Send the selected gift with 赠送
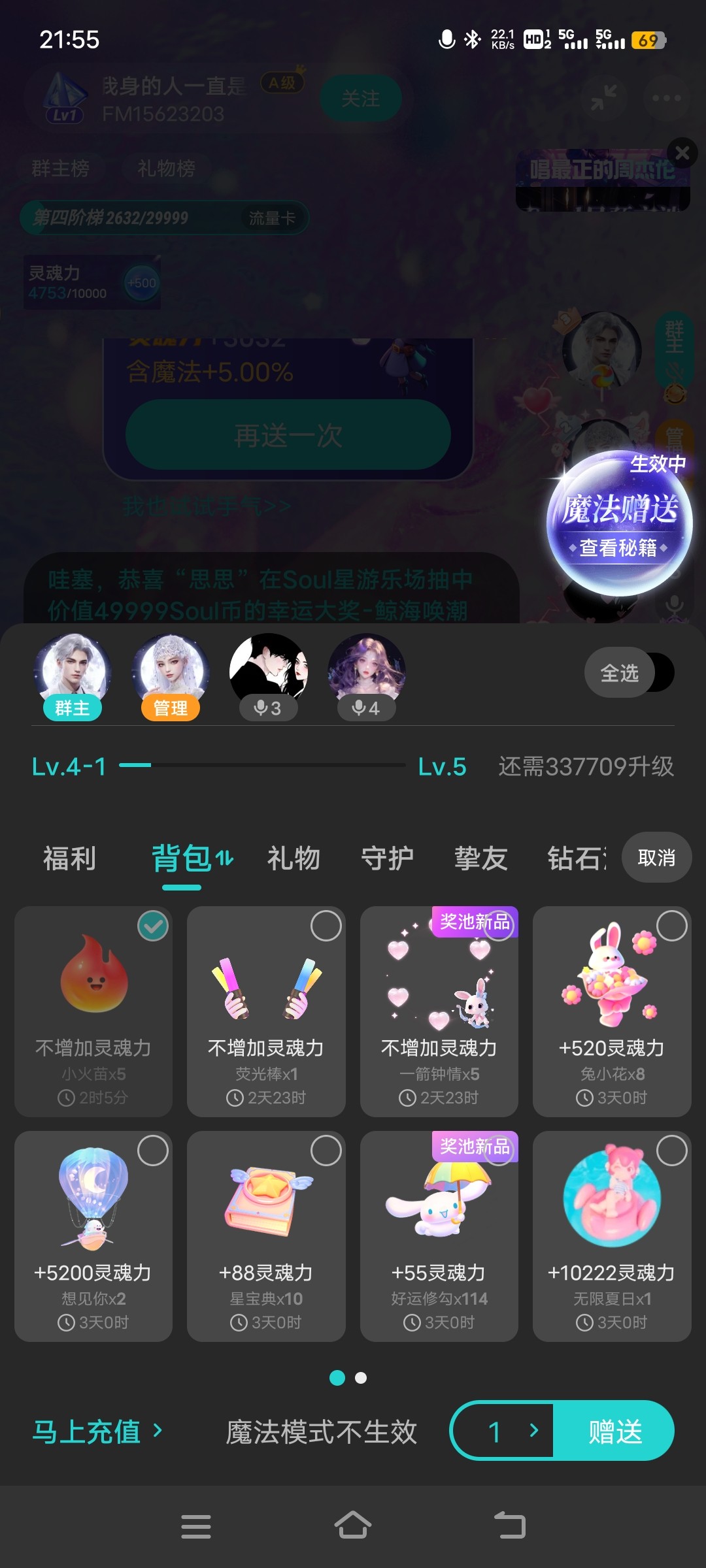The height and width of the screenshot is (1568, 706). (614, 1431)
